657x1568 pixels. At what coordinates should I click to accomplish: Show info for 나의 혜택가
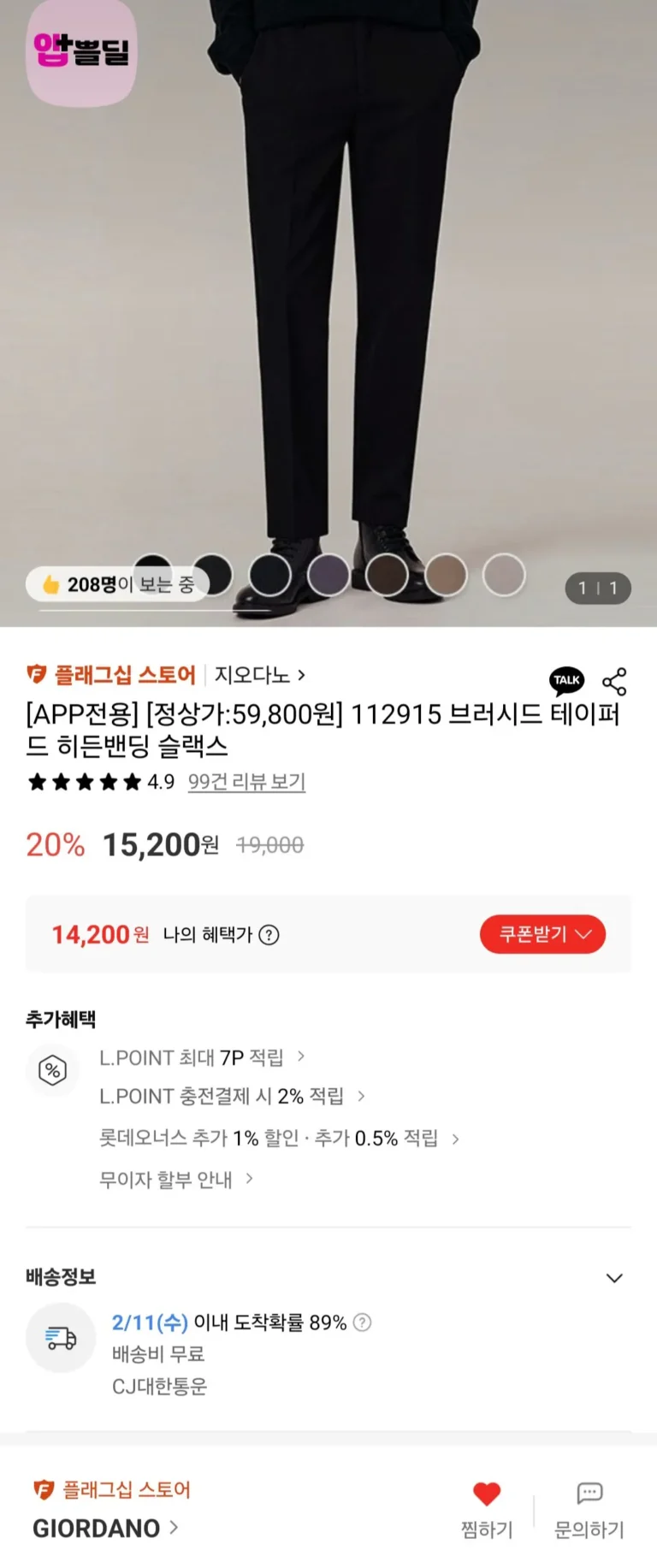point(269,935)
